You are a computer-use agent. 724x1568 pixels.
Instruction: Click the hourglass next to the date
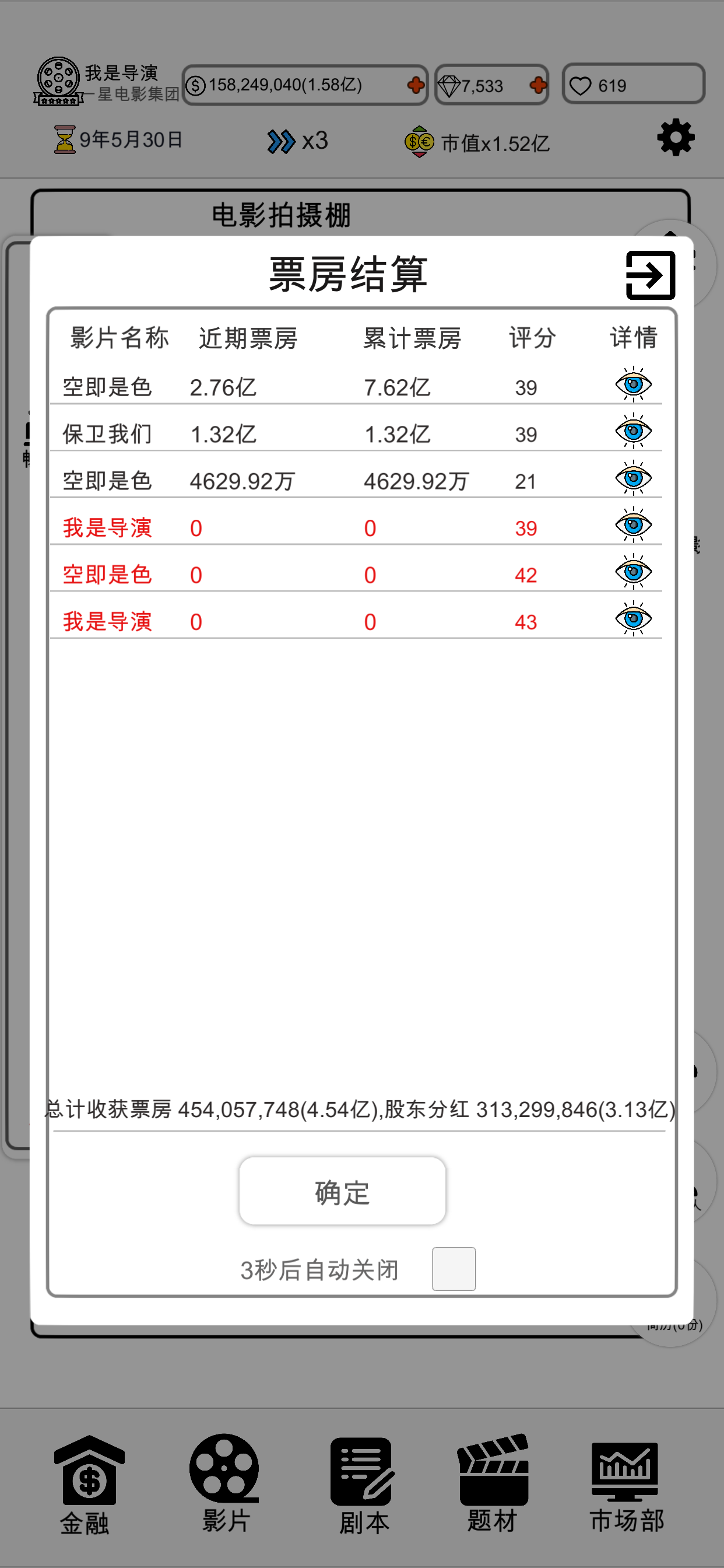click(63, 140)
